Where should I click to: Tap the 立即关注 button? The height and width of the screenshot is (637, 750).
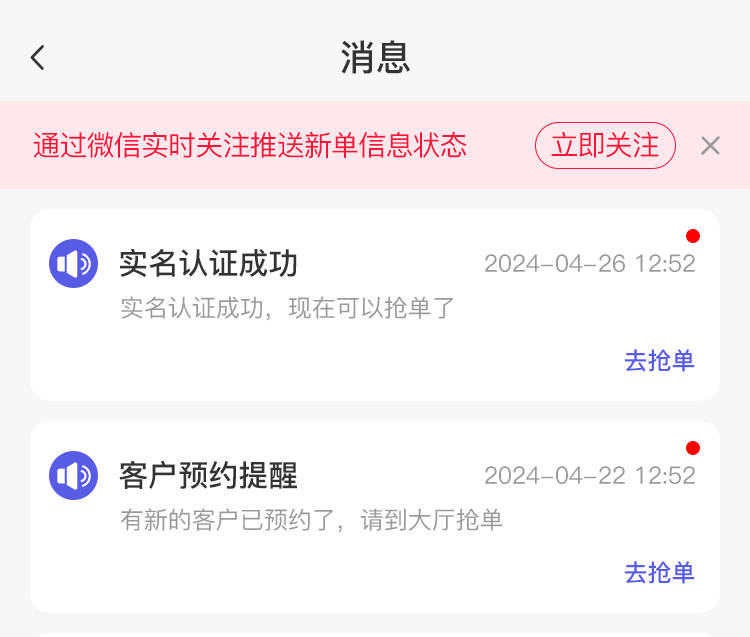(x=605, y=146)
